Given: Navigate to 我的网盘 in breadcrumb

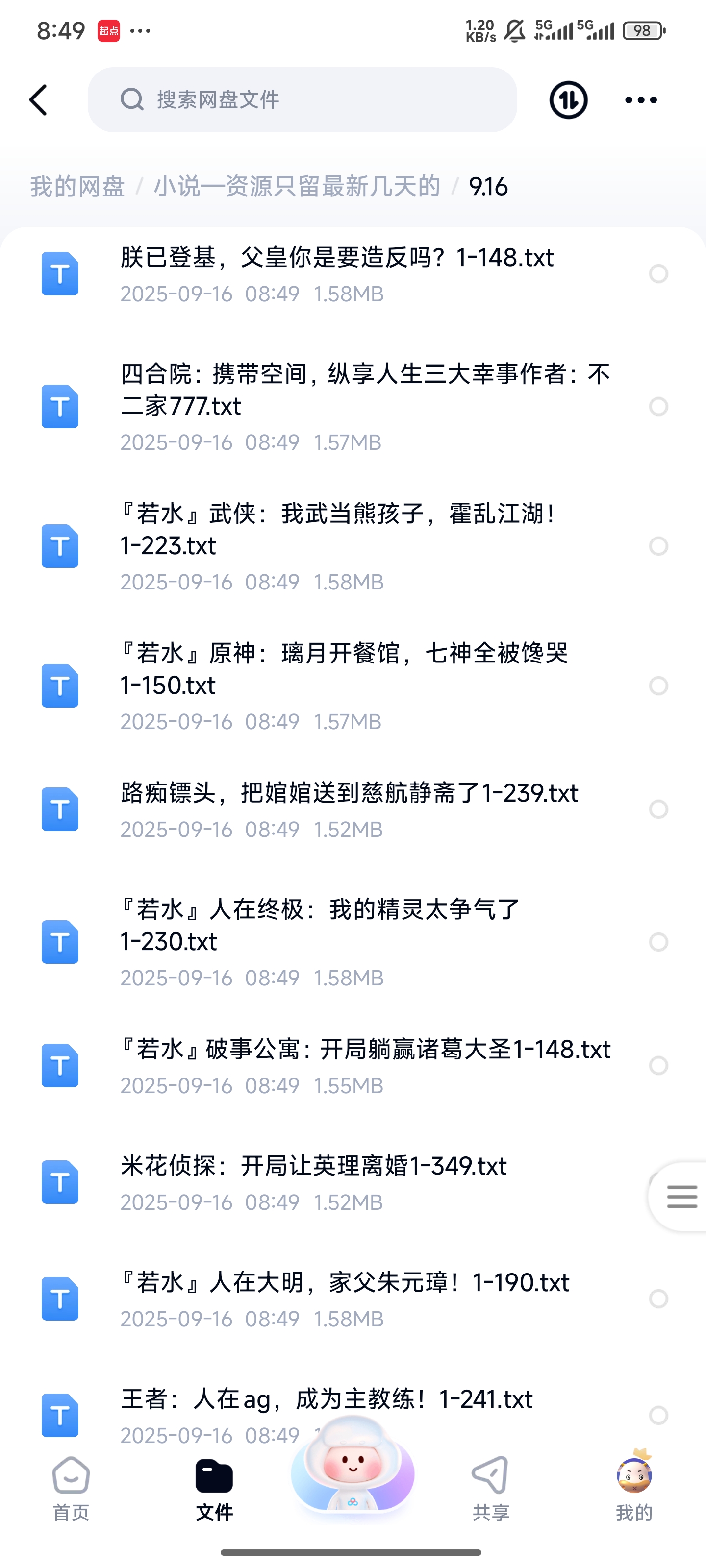Looking at the screenshot, I should point(77,186).
